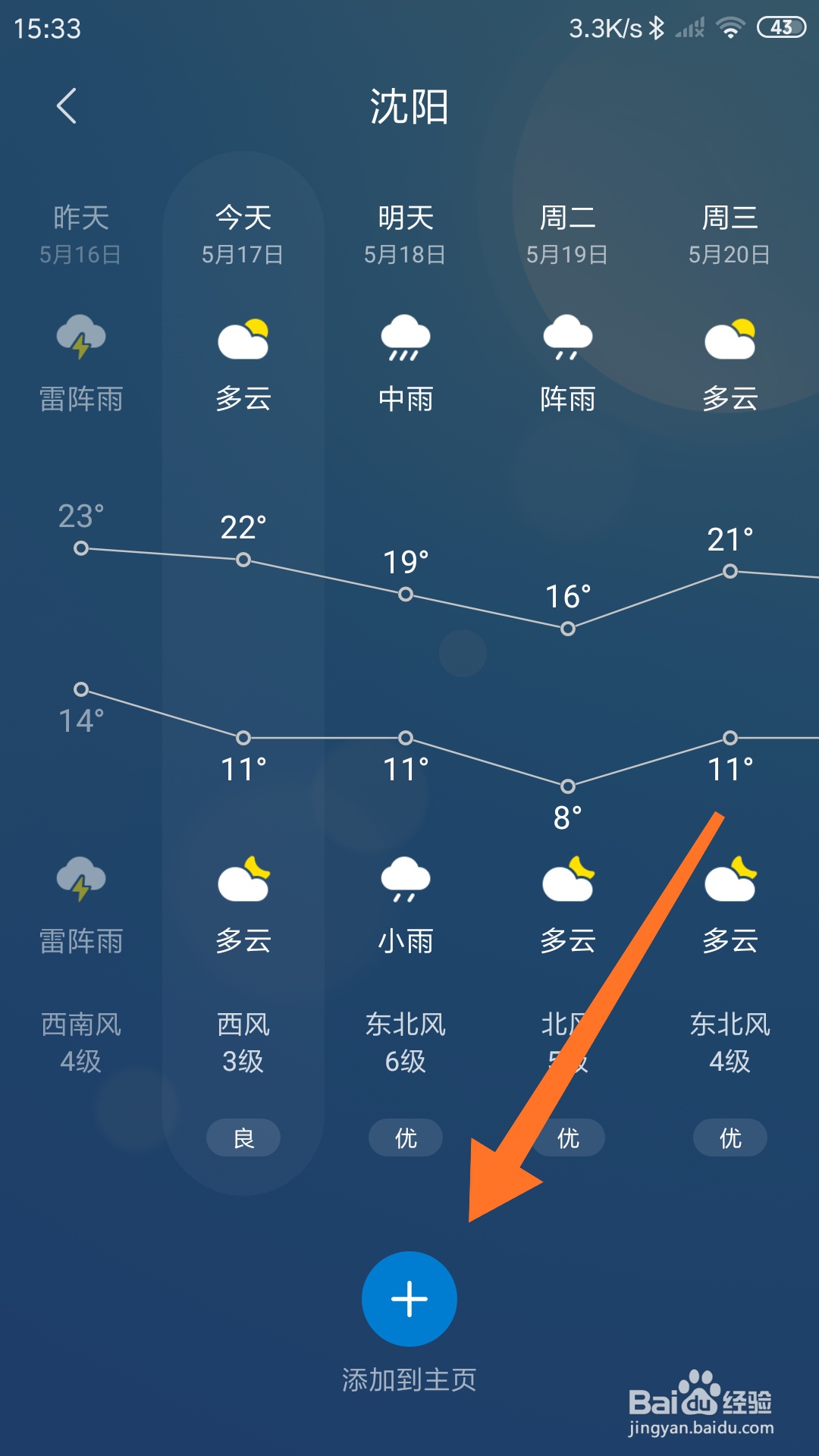Tap the 良 air quality badge for today
The image size is (819, 1456).
243,1137
